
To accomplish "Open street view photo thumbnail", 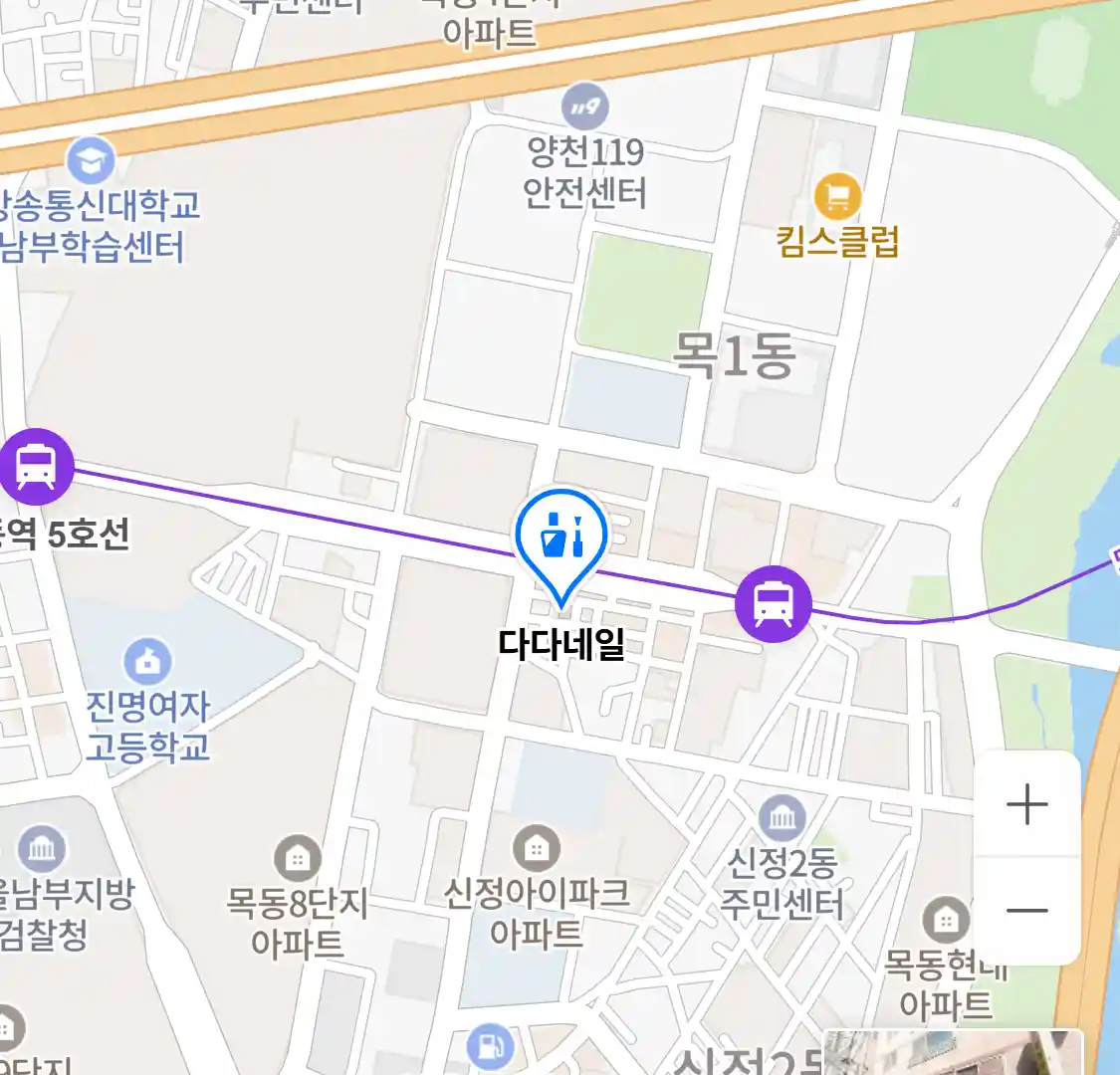I will tap(954, 1053).
